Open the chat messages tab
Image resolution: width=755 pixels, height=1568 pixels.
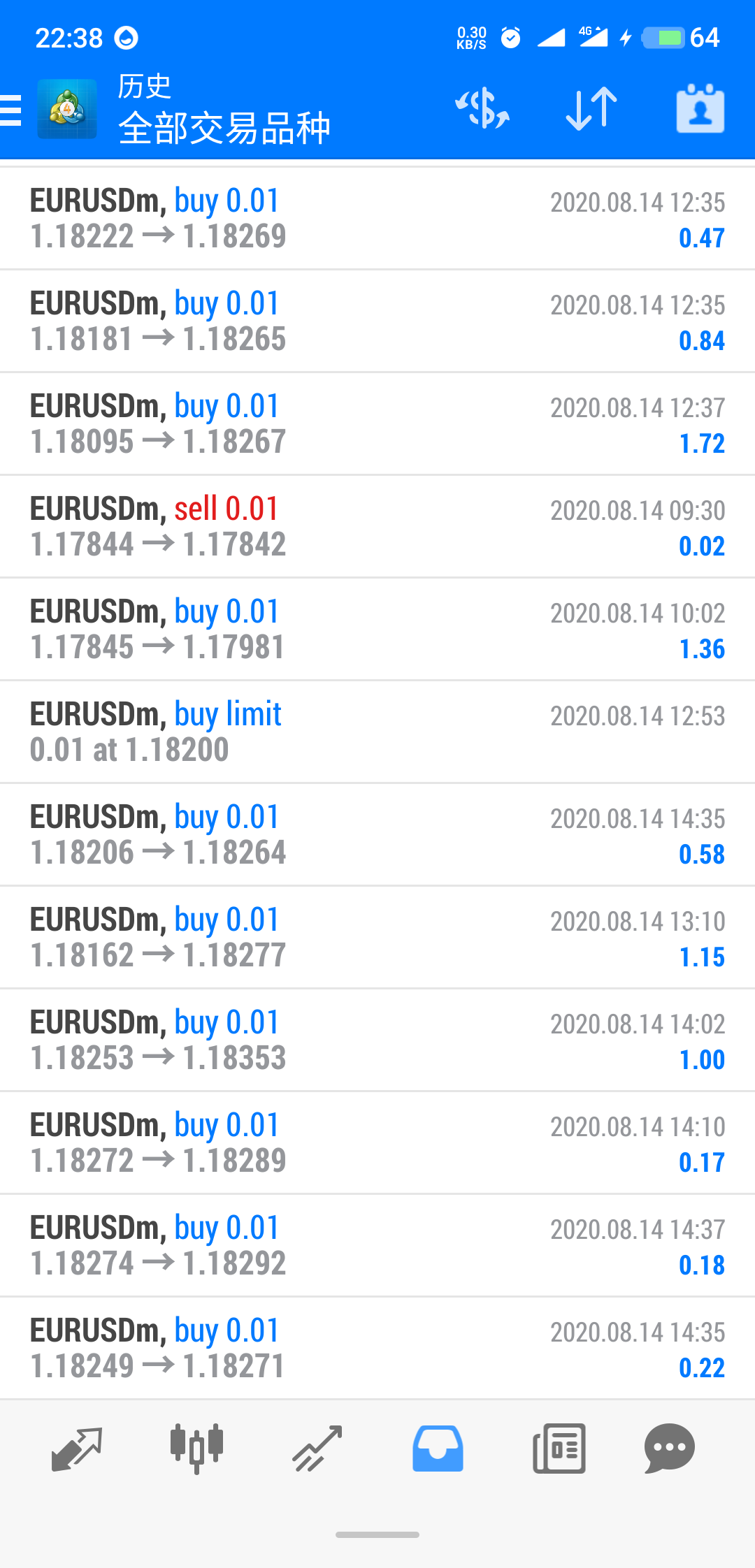(x=669, y=1449)
